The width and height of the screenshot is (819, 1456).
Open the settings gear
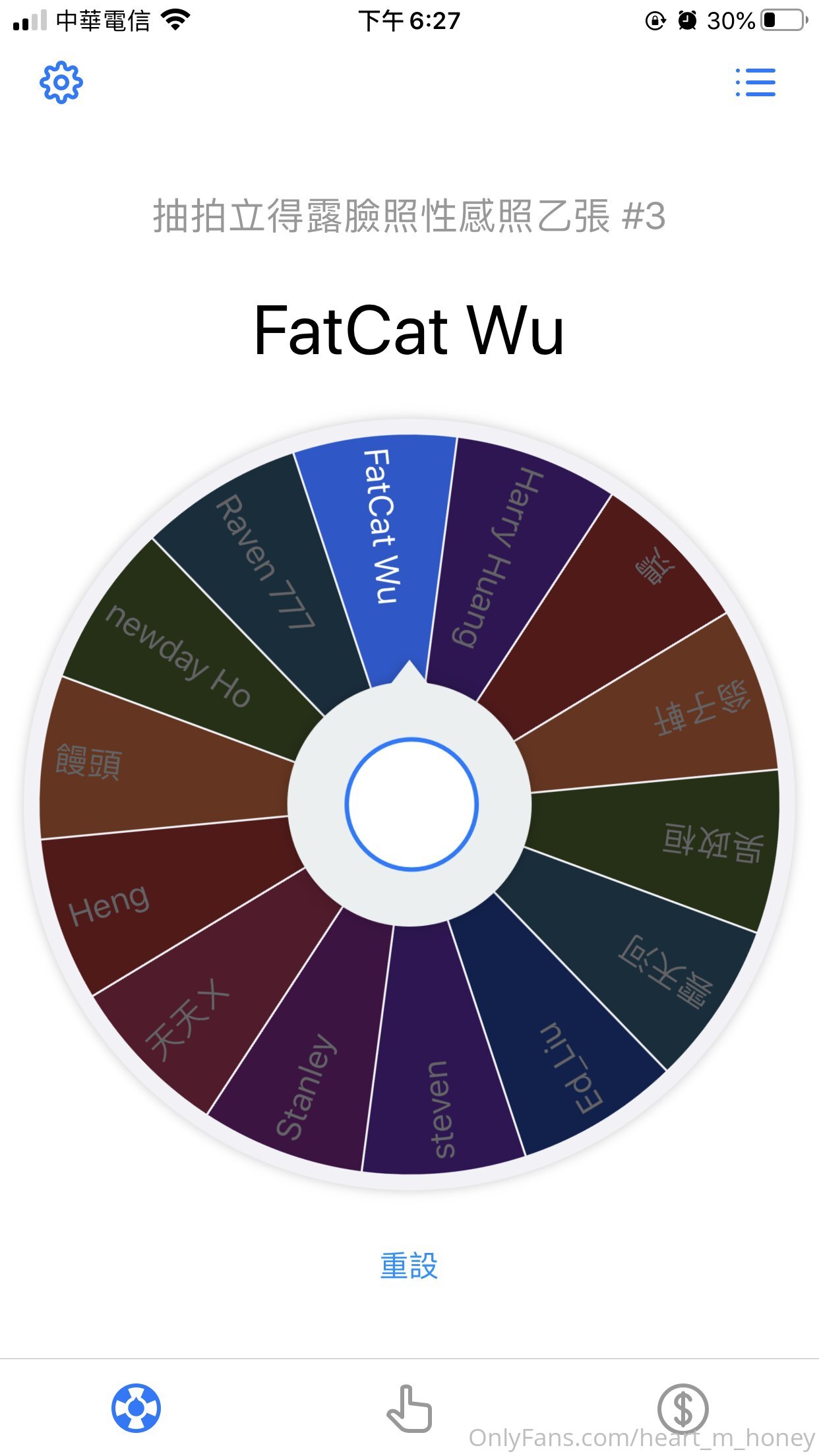coord(61,82)
